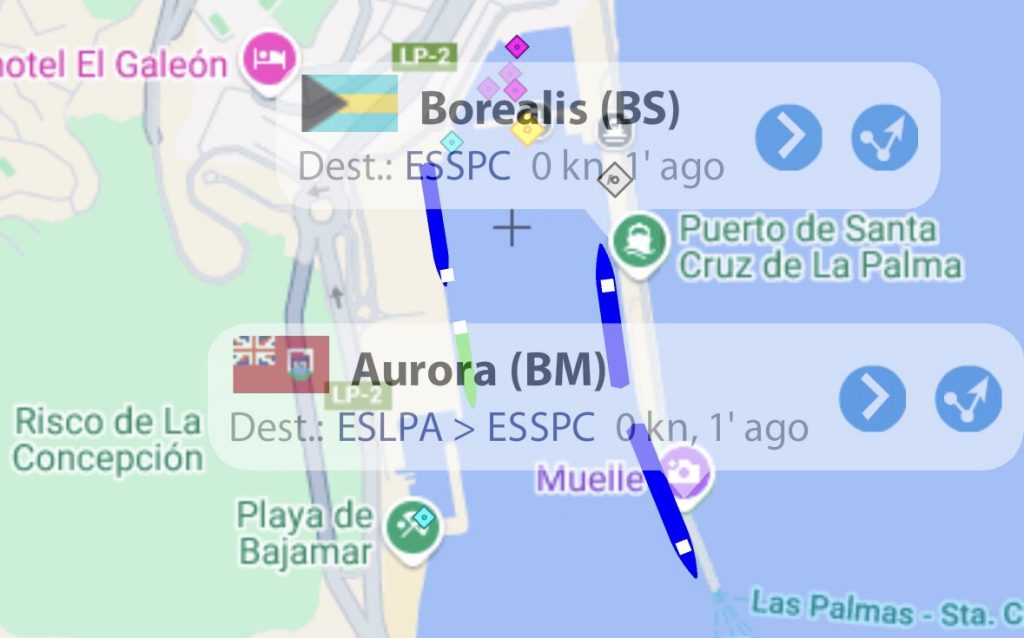Screen dimensions: 1024x638
Task: Open Aurora vessel details arrow
Action: (x=872, y=397)
